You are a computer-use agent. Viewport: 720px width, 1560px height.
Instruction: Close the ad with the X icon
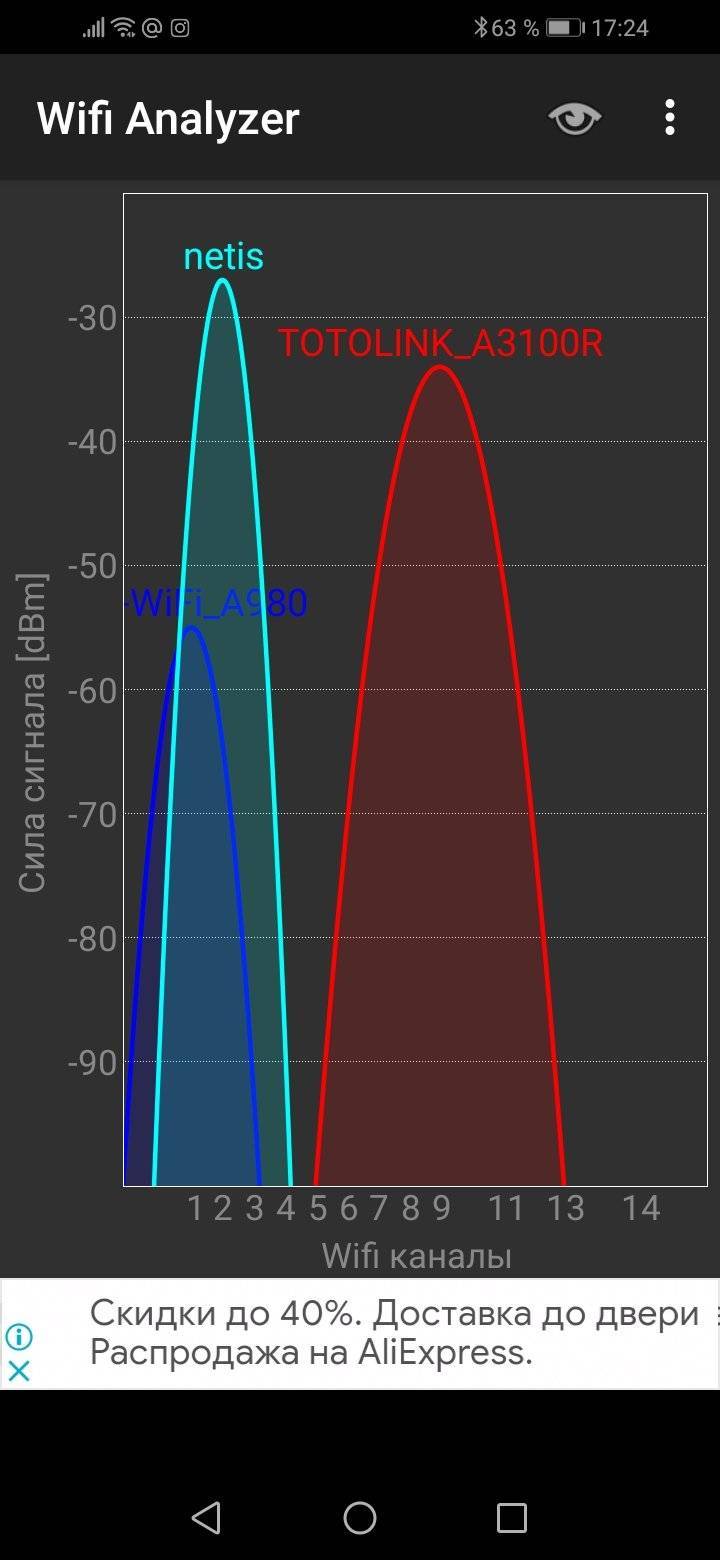point(19,1370)
